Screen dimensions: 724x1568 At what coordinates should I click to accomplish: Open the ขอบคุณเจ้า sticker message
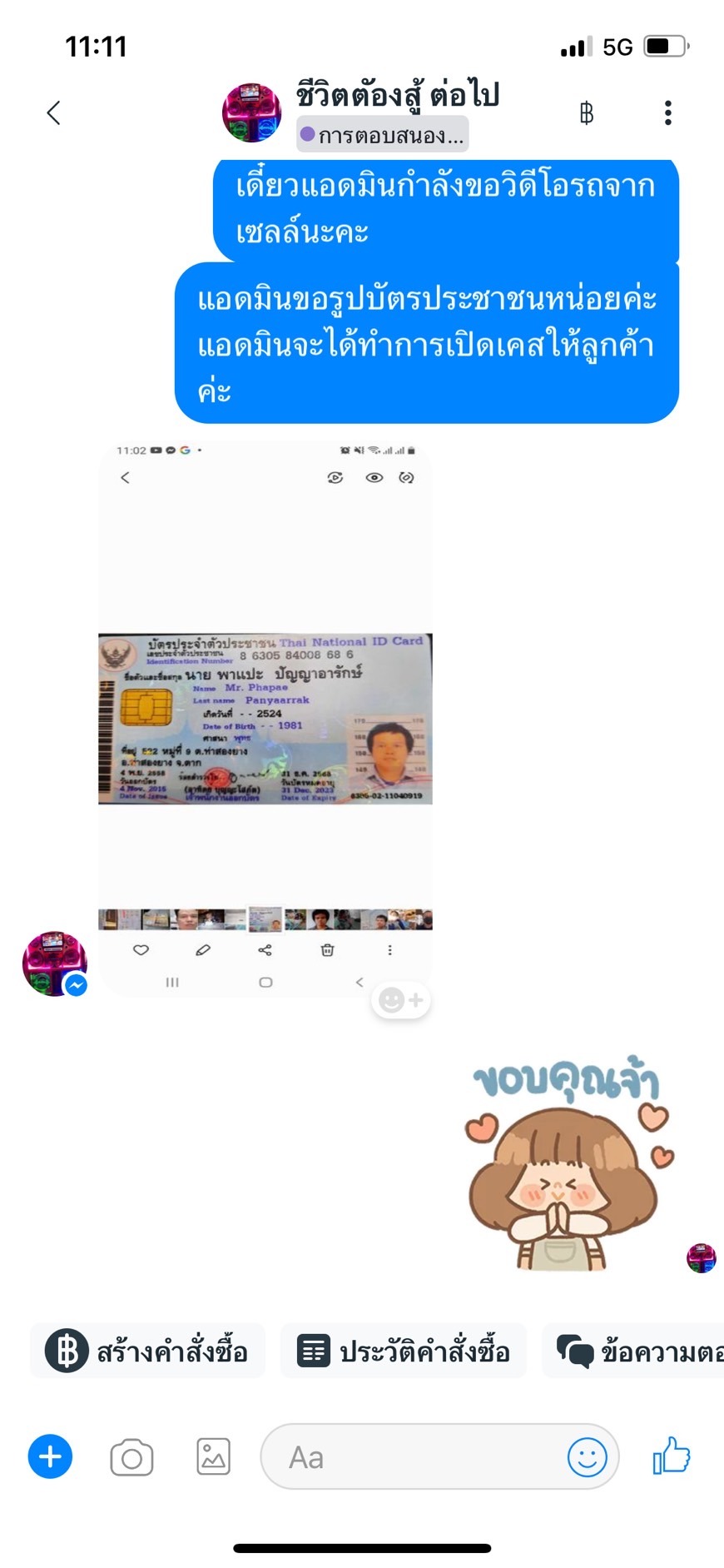coord(568,1163)
